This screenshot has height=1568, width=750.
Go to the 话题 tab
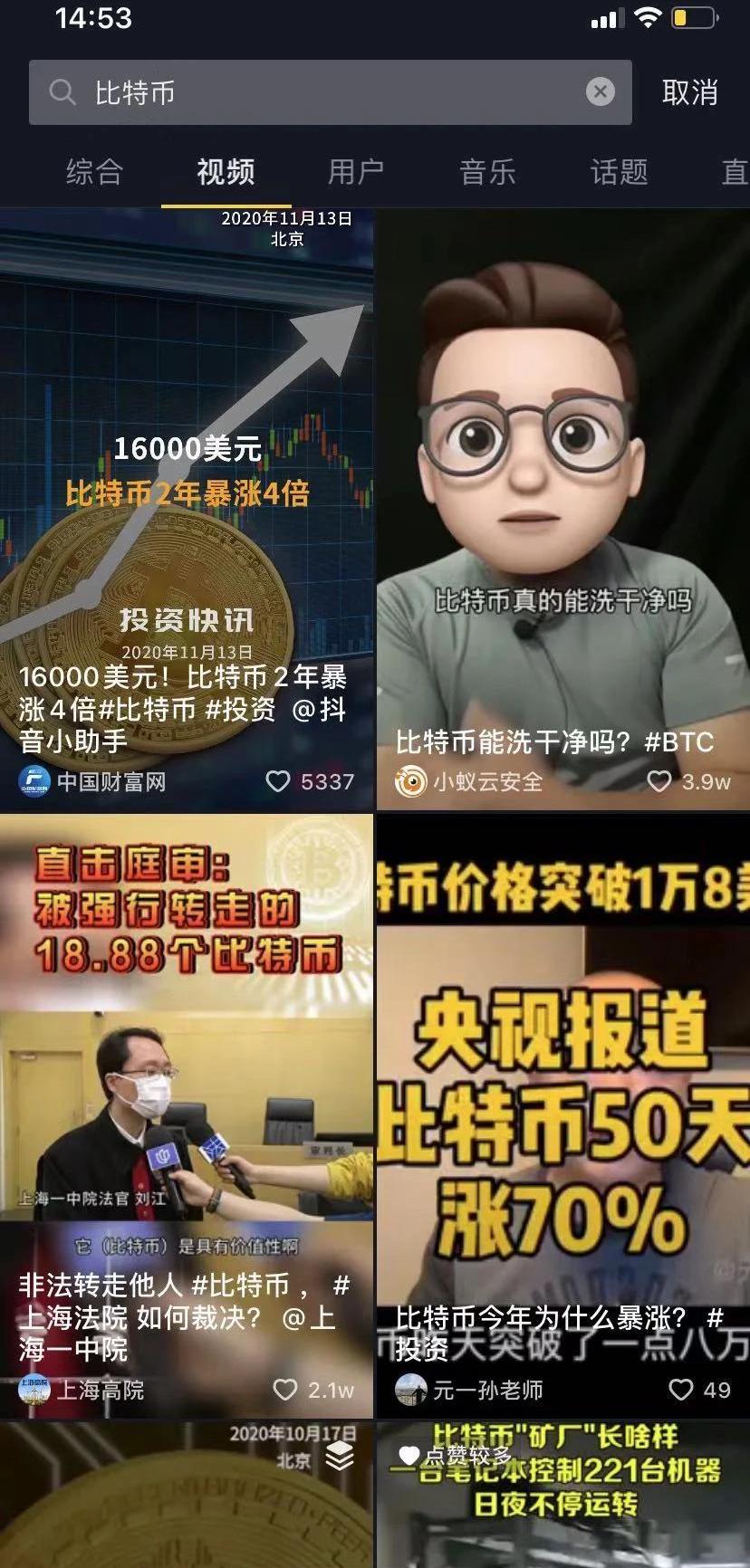click(619, 171)
